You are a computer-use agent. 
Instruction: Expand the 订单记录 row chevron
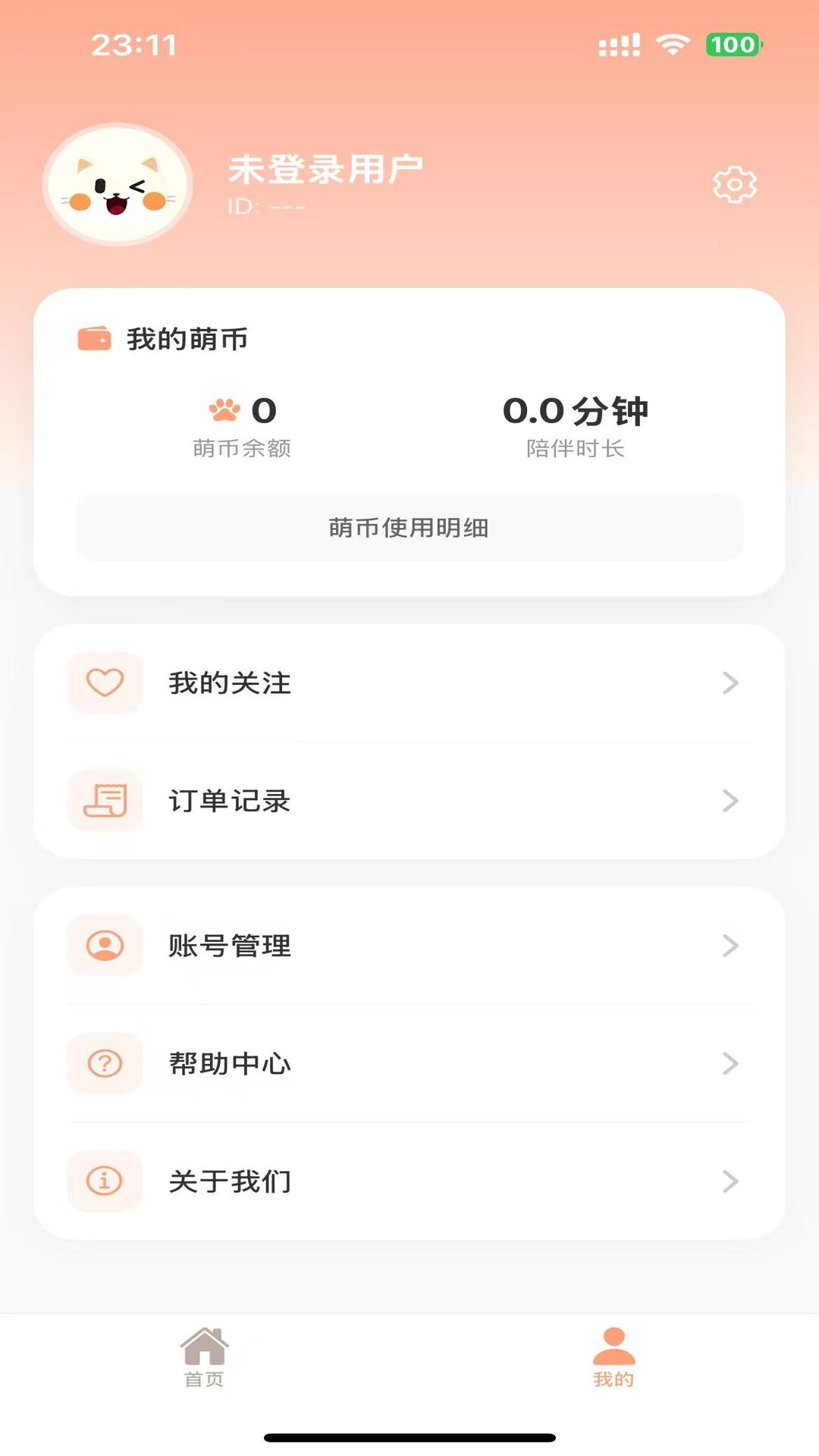point(730,801)
